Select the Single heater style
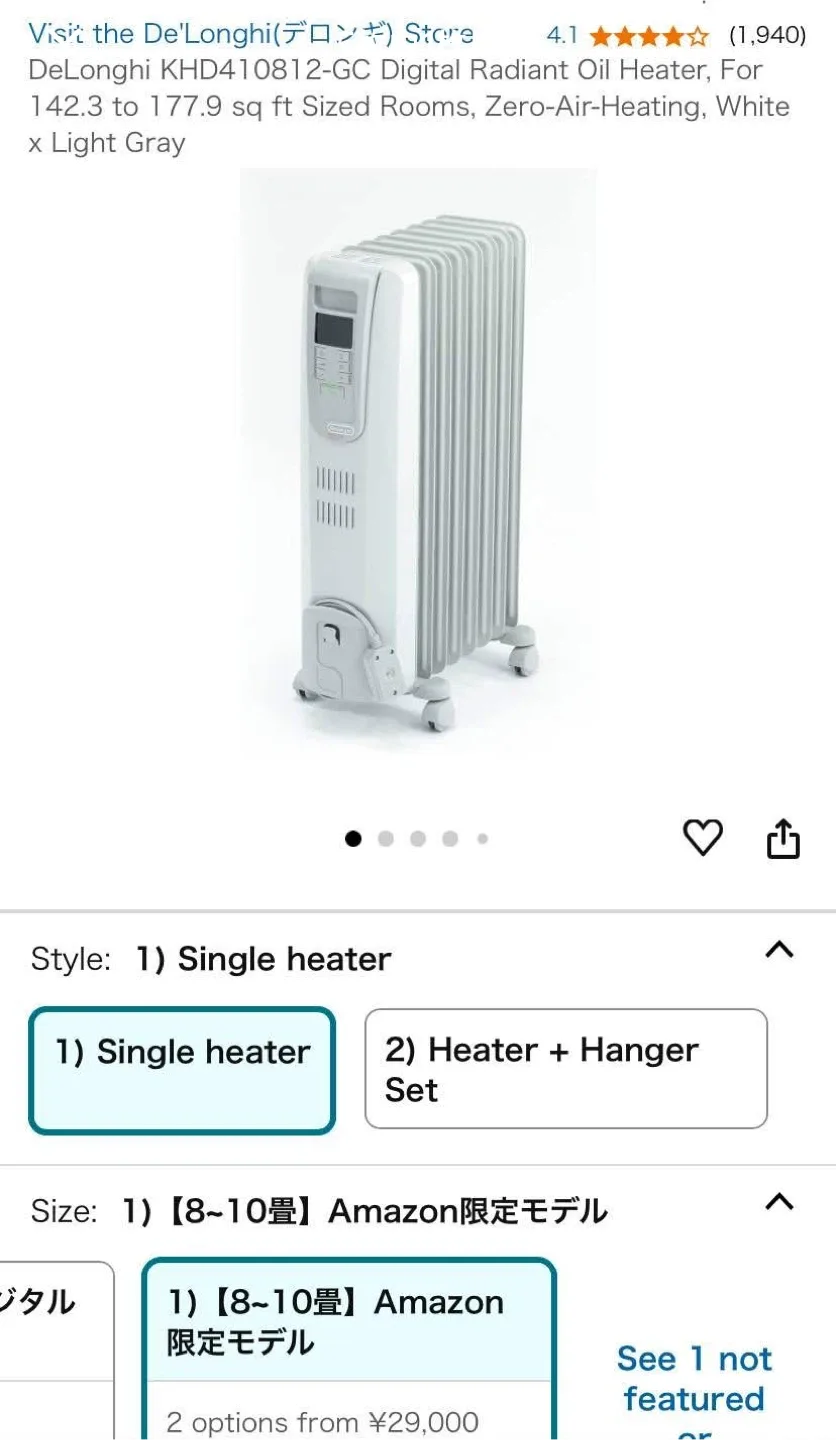The width and height of the screenshot is (836, 1440). 182,1070
